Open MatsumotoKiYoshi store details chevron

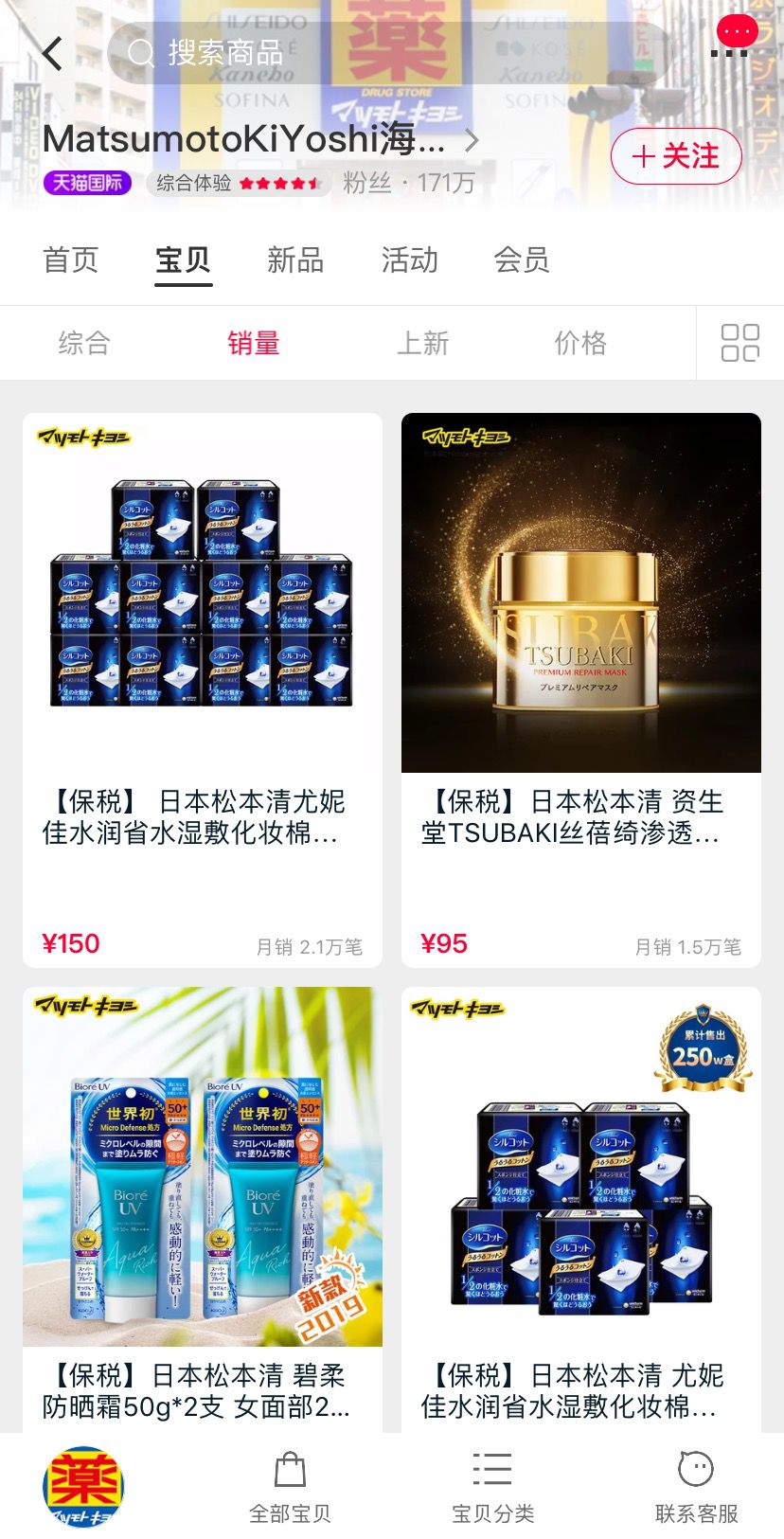(x=472, y=141)
